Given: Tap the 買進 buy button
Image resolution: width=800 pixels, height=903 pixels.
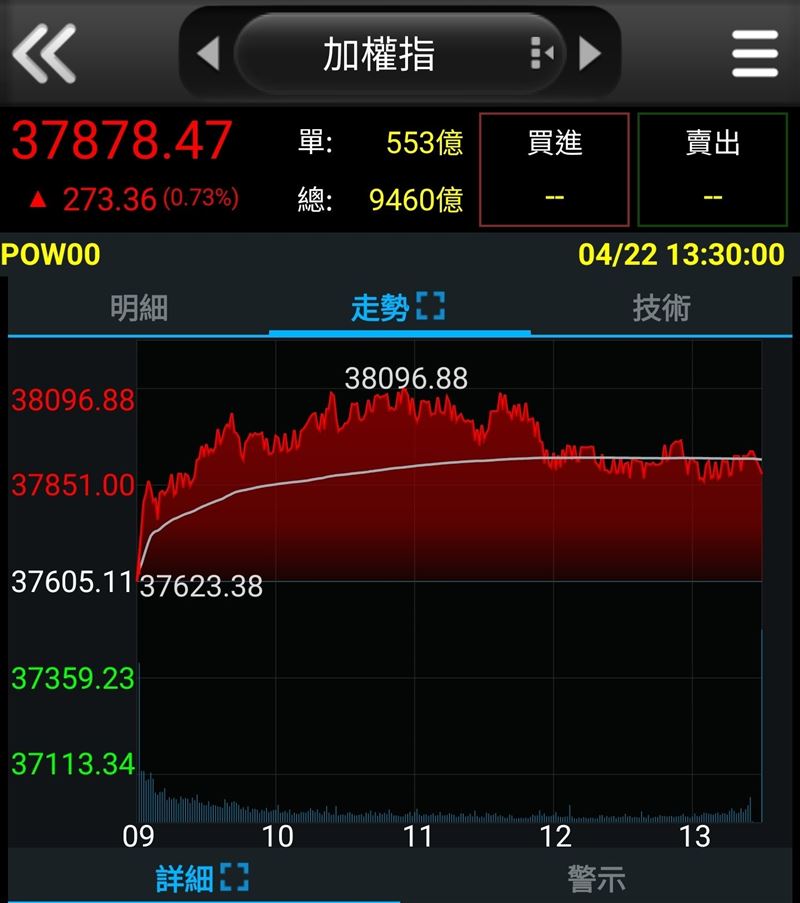Looking at the screenshot, I should point(554,169).
